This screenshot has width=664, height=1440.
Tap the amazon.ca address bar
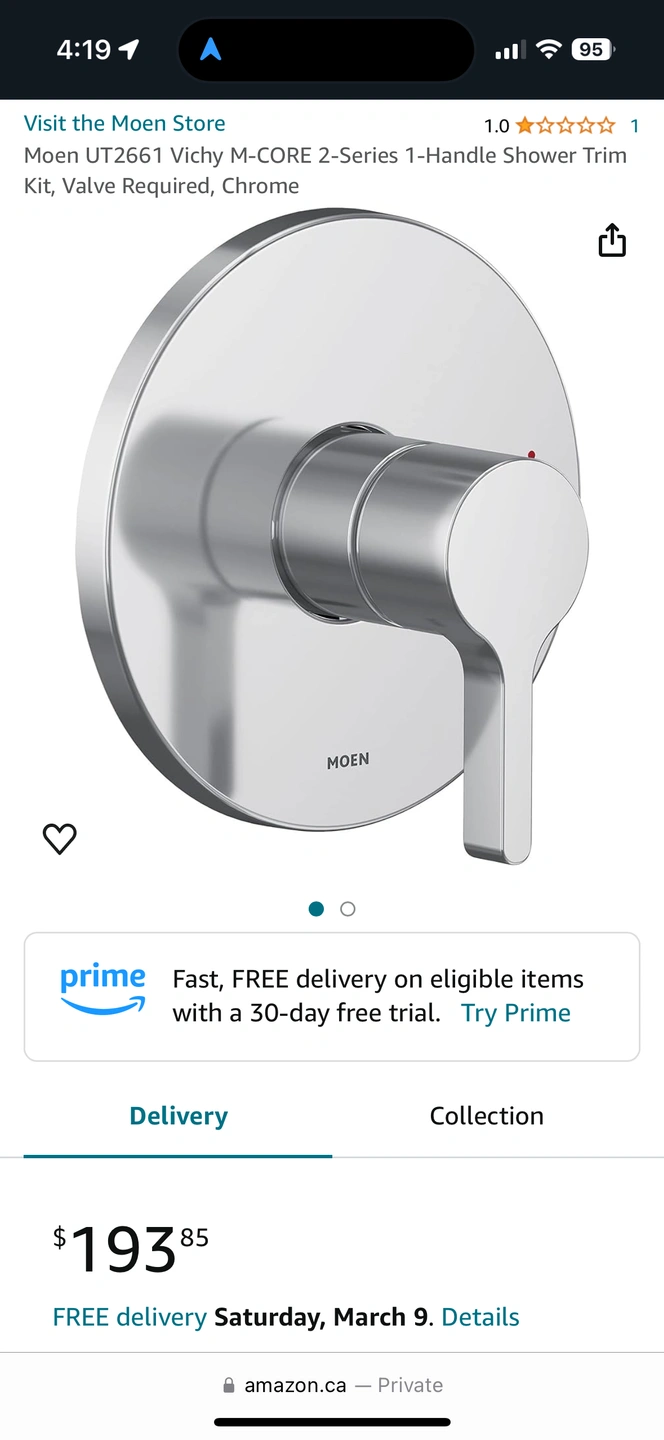coord(332,1385)
